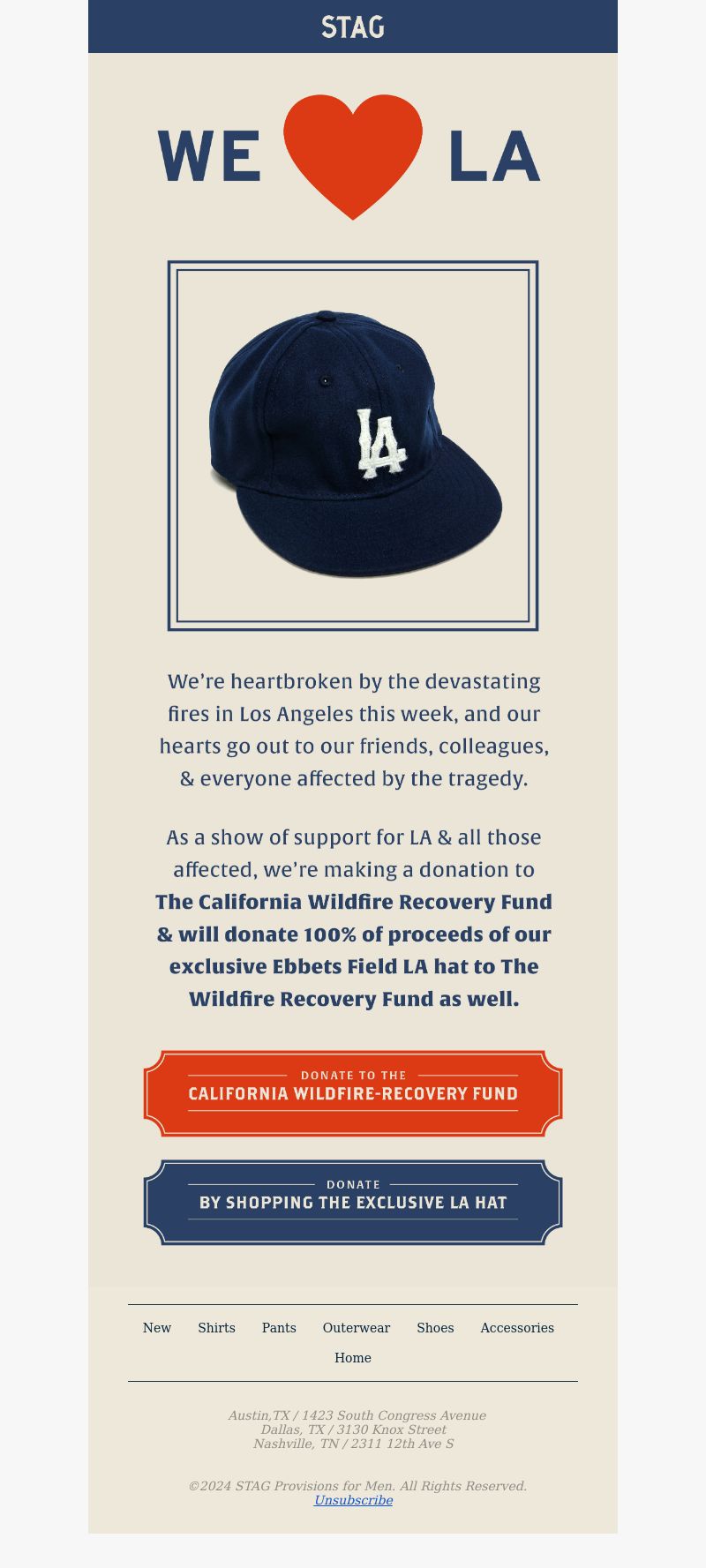Open the New category link
The image size is (706, 1568).
157,1328
